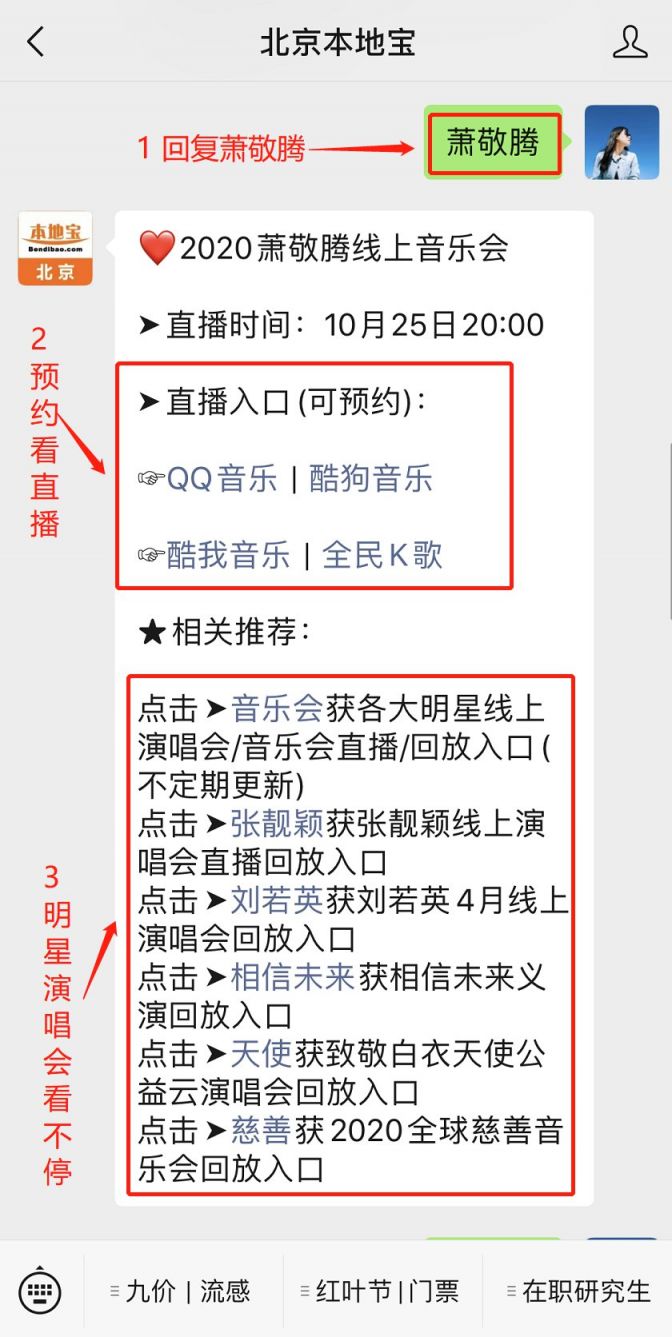This screenshot has width=672, height=1337.
Task: Open the 九价 | 流感 menu
Action: (x=182, y=1292)
